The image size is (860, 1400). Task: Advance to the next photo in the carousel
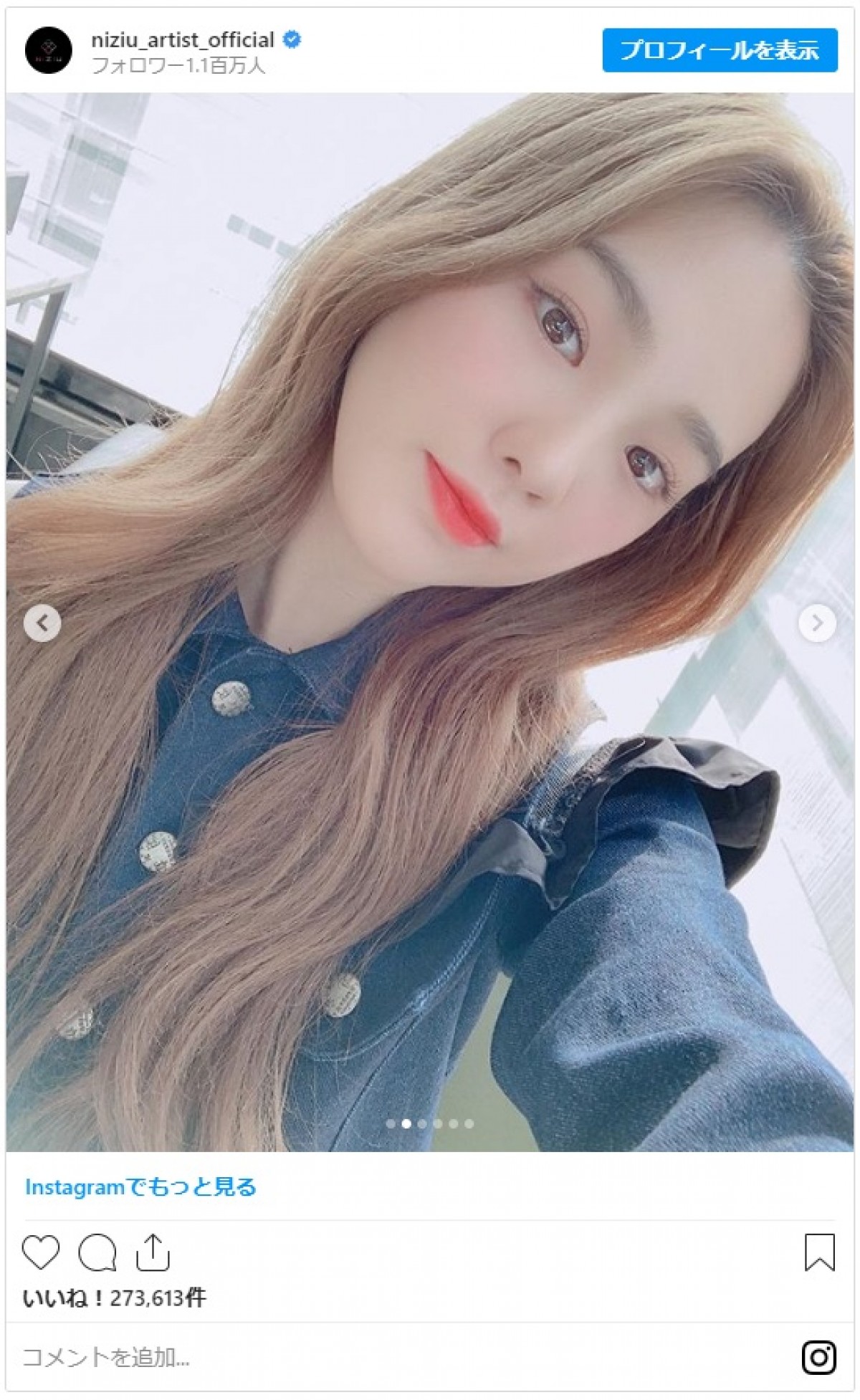tap(817, 623)
